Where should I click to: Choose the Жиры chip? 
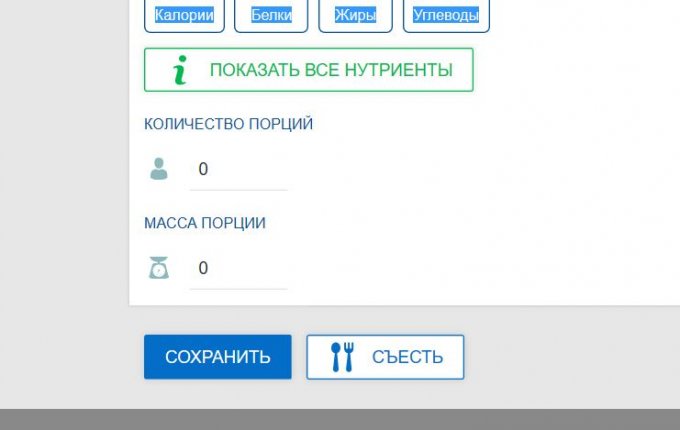(356, 16)
